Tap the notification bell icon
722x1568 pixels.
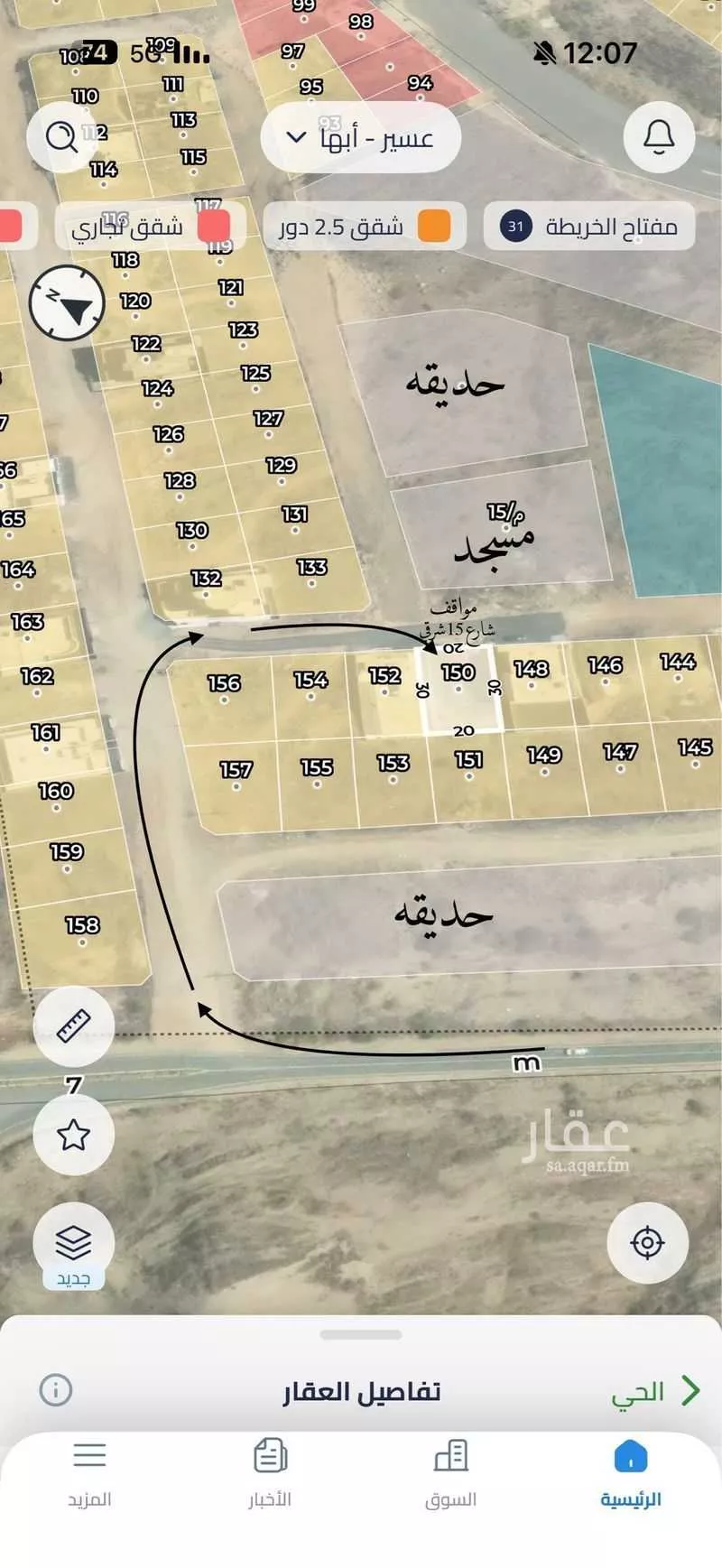click(658, 137)
